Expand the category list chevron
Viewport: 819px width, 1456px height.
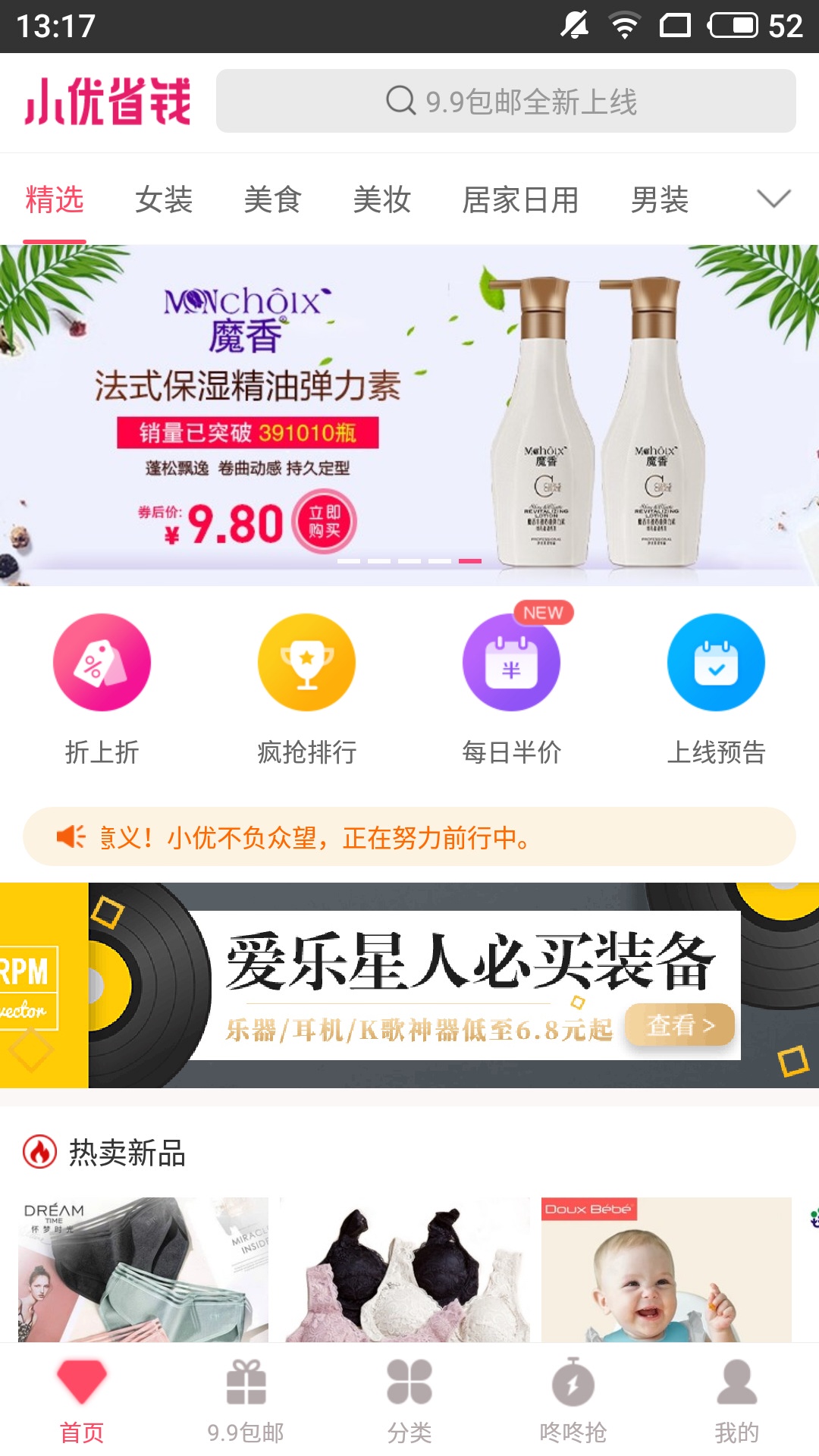[773, 199]
